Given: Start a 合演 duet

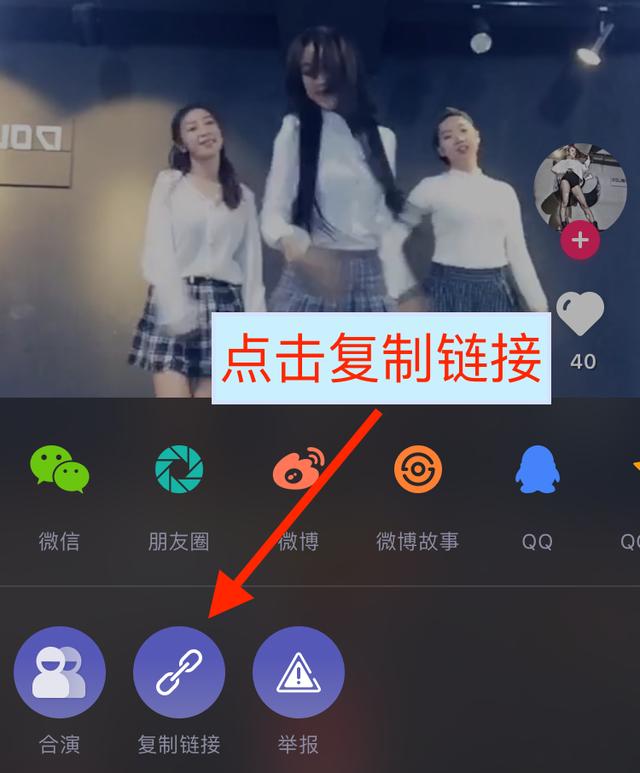Looking at the screenshot, I should coord(59,672).
